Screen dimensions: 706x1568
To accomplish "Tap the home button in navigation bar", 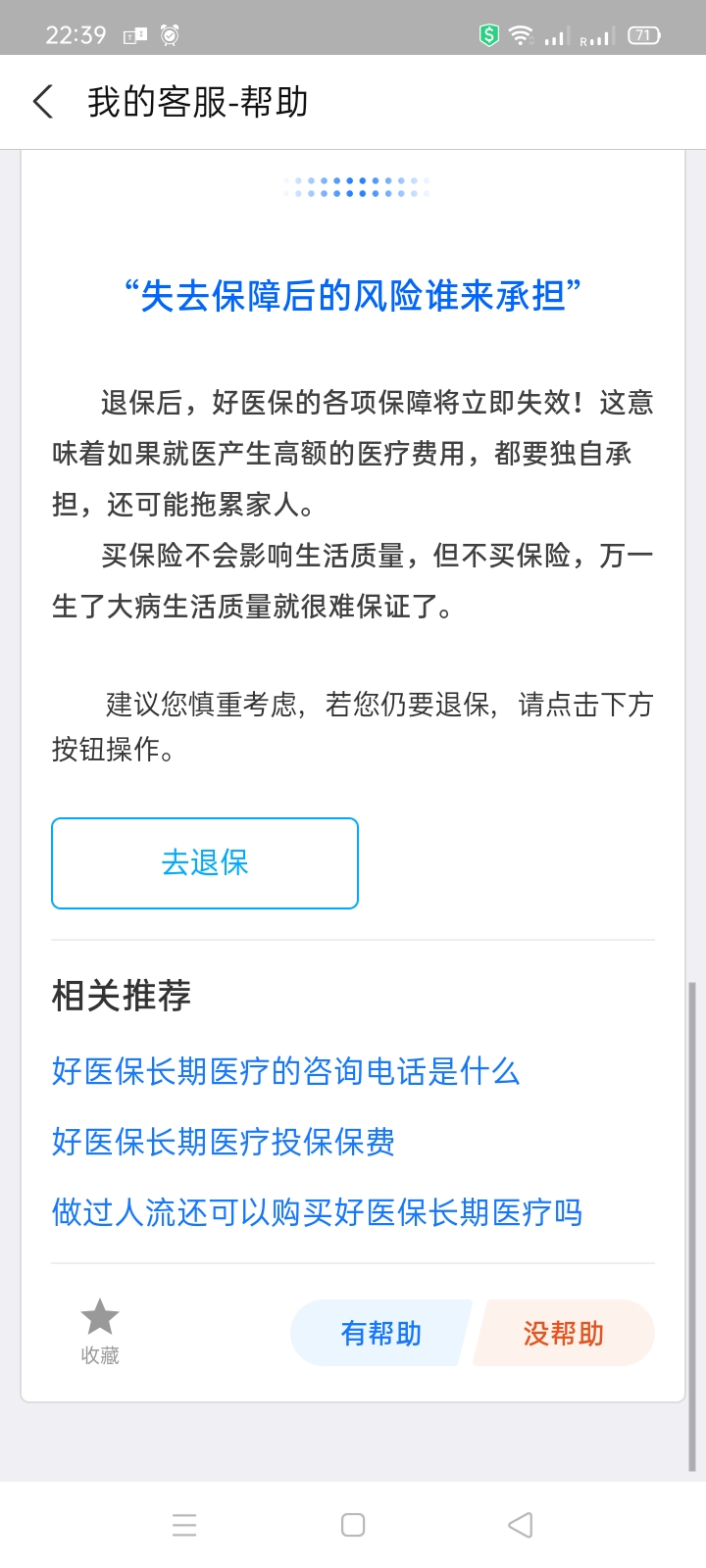I will [x=352, y=1525].
